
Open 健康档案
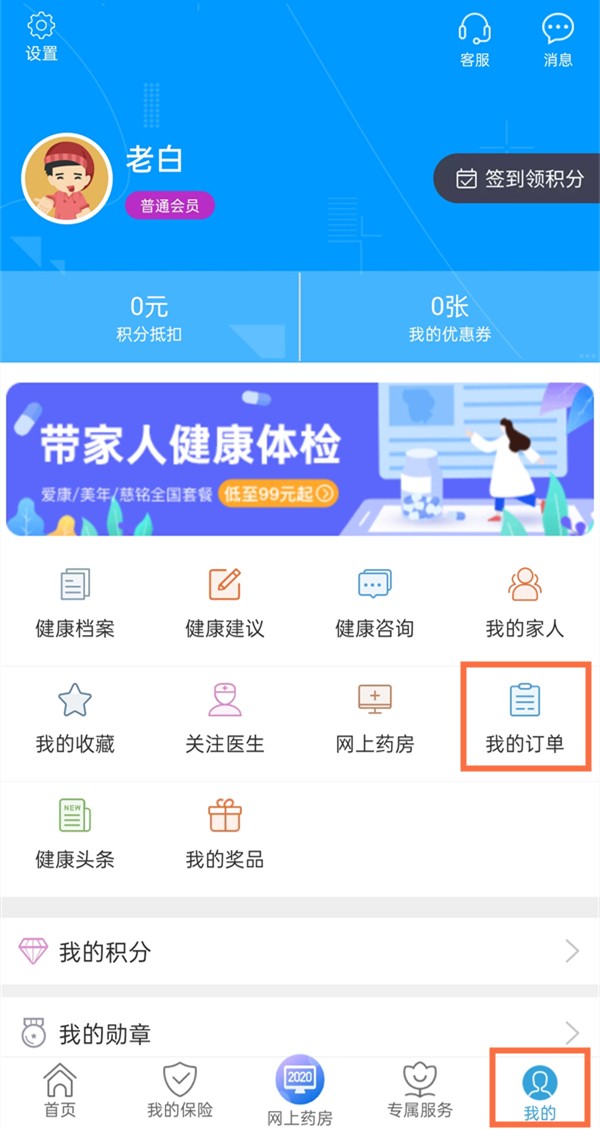[75, 603]
